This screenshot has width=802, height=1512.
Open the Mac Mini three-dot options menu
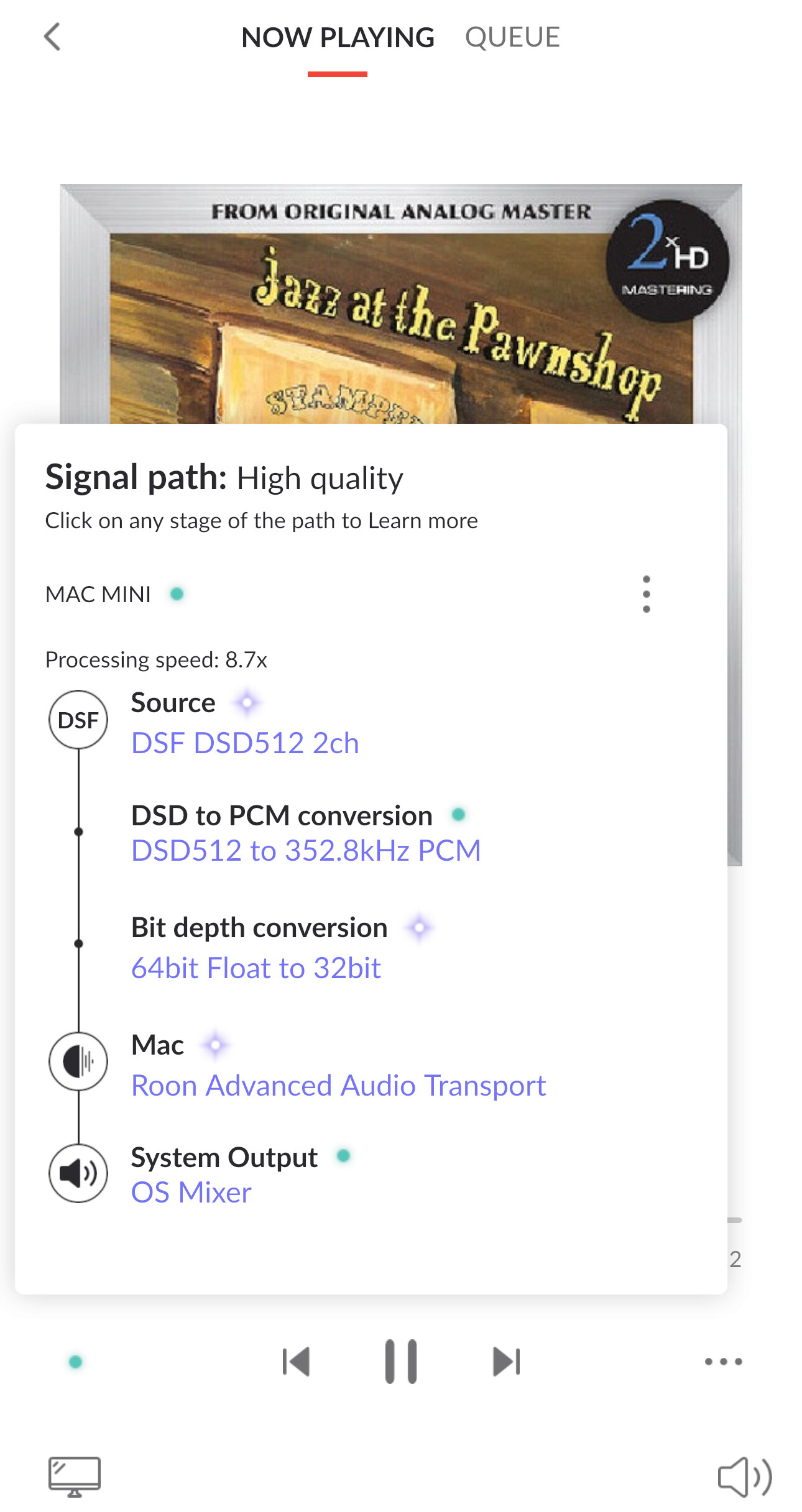click(x=646, y=594)
